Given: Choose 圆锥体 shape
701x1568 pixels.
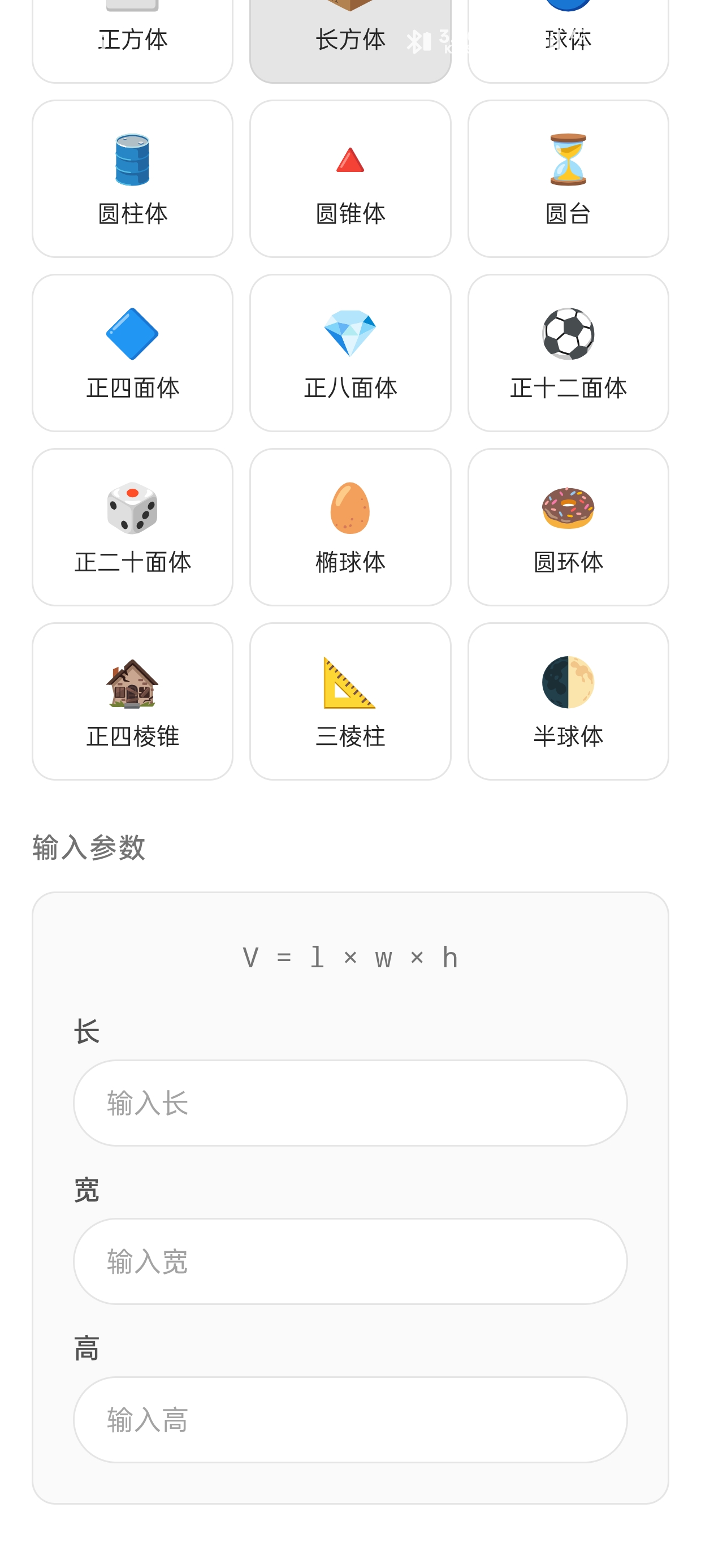Looking at the screenshot, I should coord(350,178).
